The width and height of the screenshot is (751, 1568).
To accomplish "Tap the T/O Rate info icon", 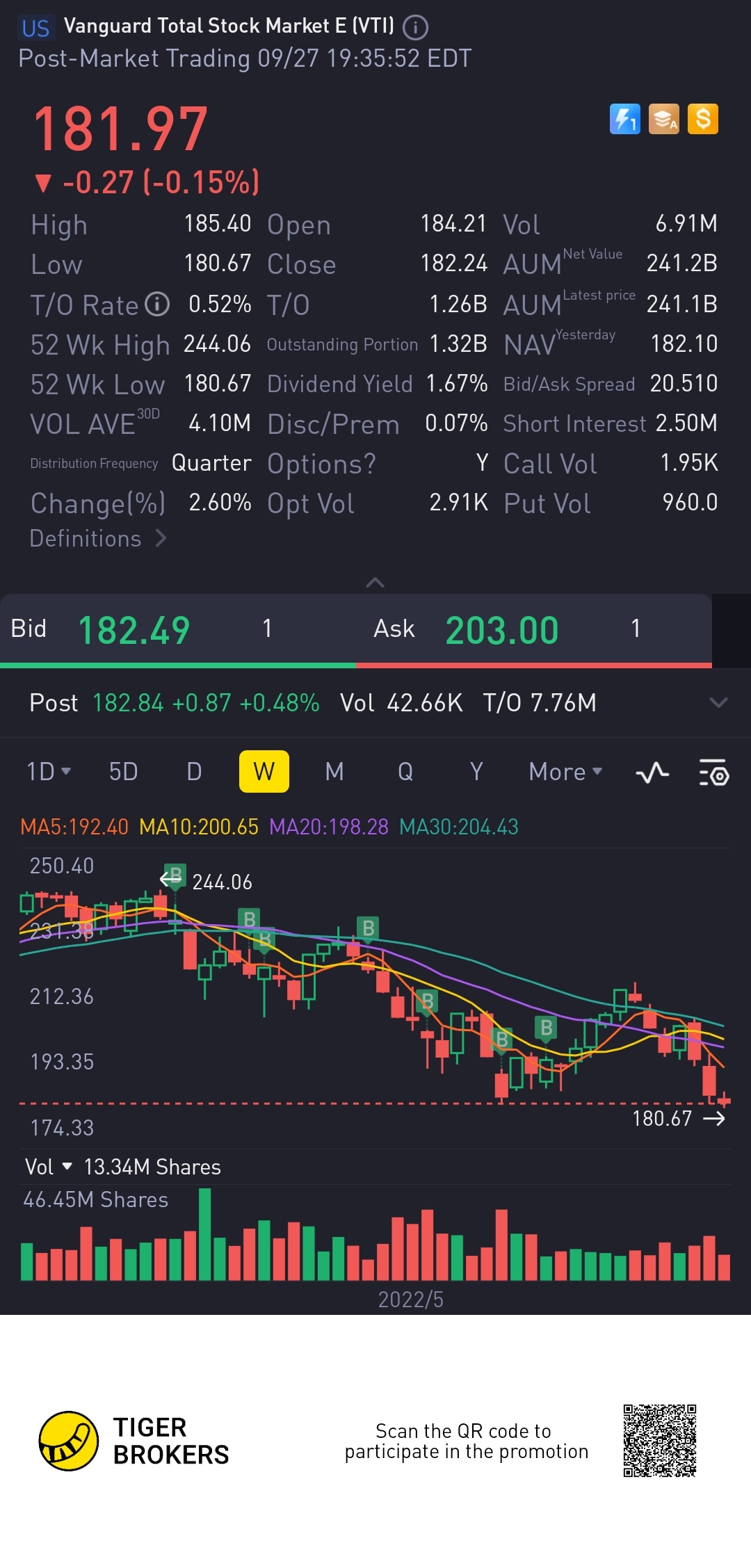I will pos(157,304).
